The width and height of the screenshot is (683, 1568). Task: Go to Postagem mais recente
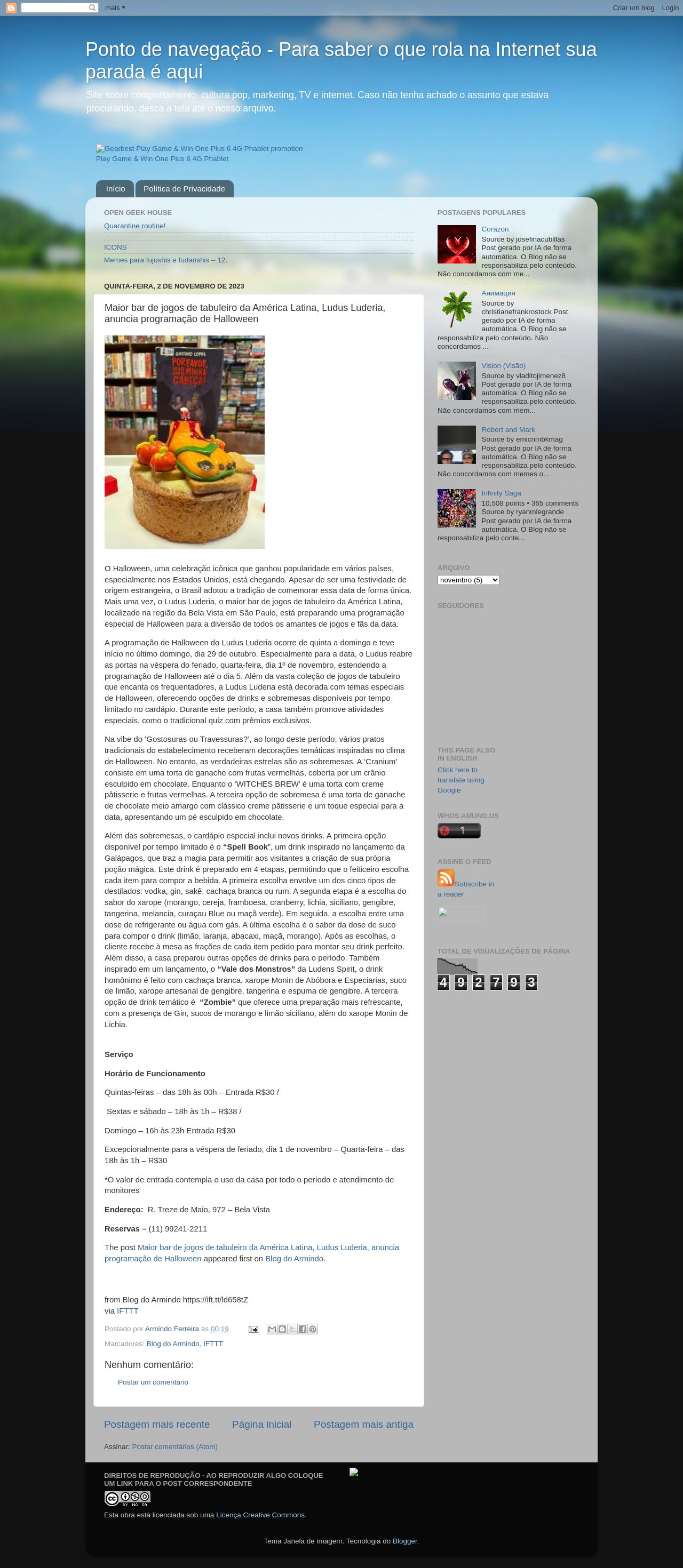(156, 1425)
